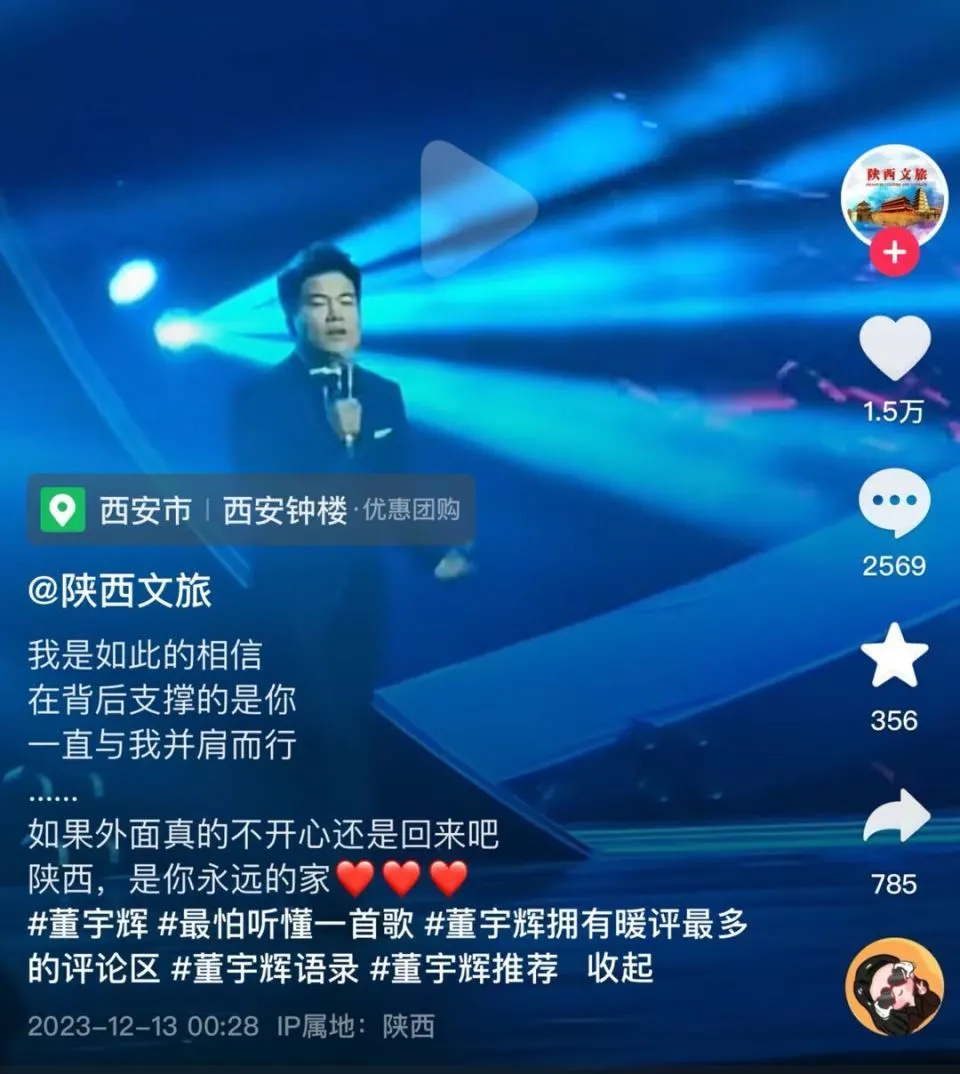Collapse the caption with 收起
The image size is (960, 1074).
pyautogui.click(x=620, y=969)
